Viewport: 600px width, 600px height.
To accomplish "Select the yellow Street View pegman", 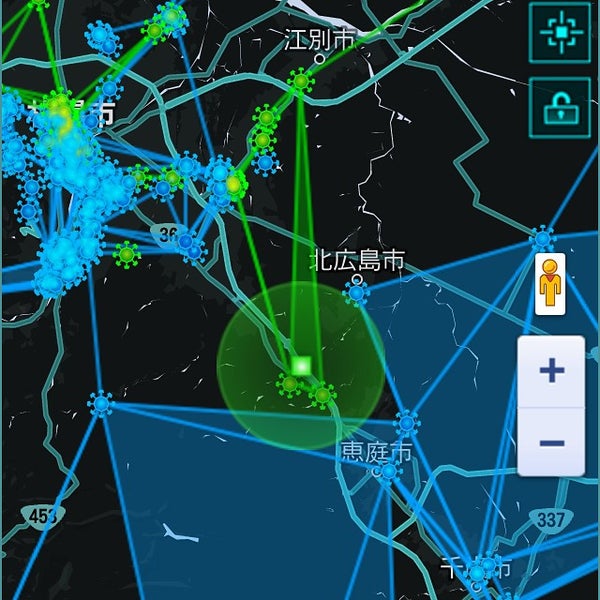I will (550, 285).
